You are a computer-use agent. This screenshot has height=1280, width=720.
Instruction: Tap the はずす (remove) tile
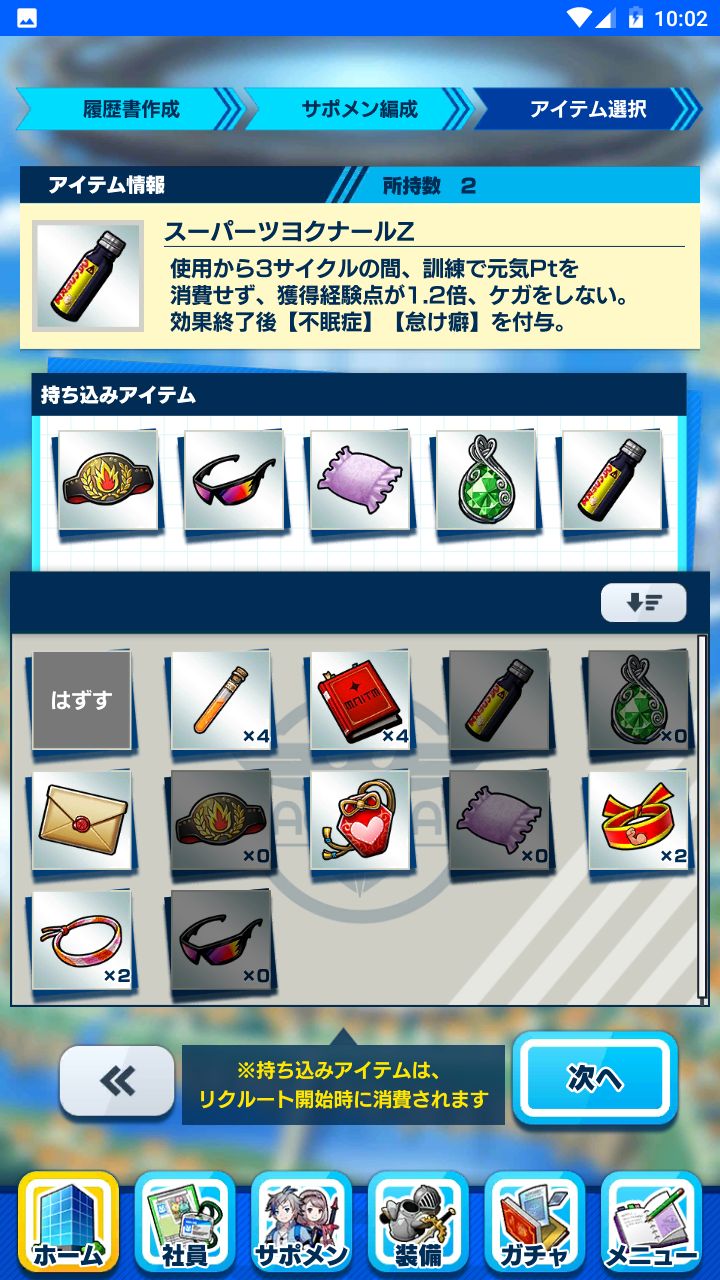(82, 700)
